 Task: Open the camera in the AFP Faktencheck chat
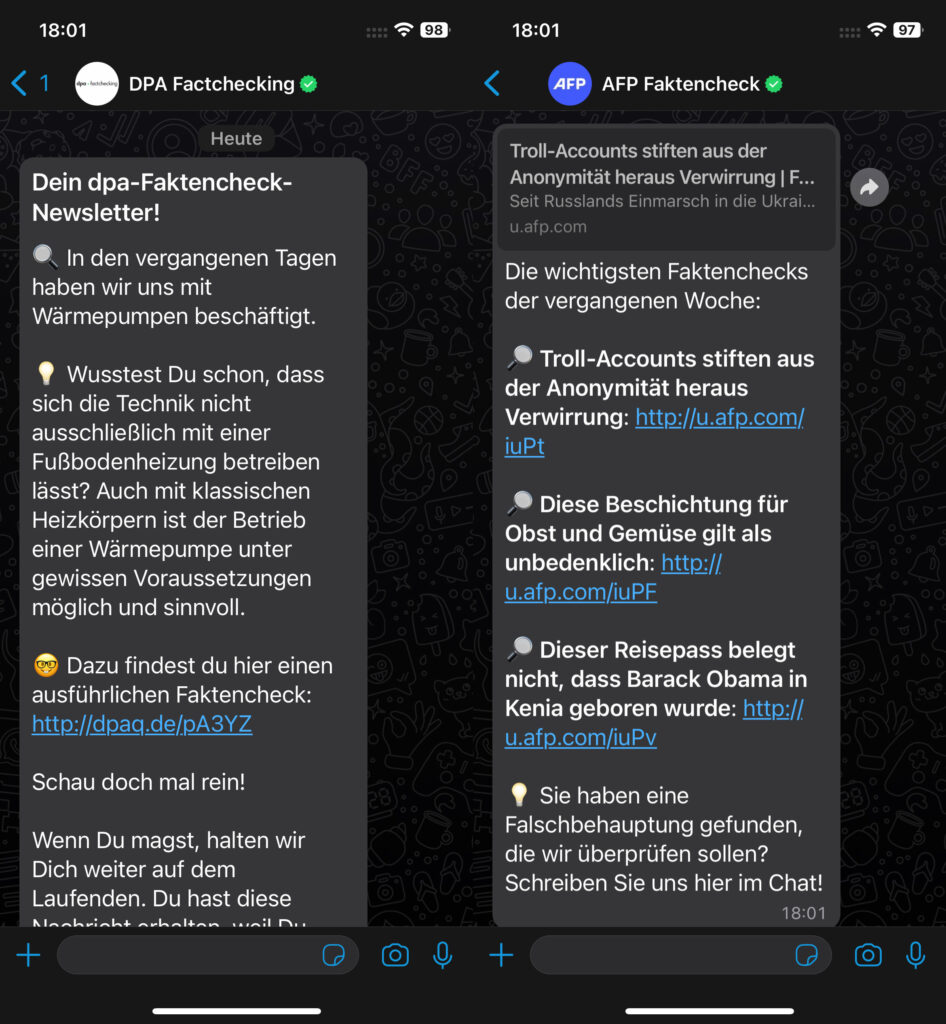[x=866, y=955]
